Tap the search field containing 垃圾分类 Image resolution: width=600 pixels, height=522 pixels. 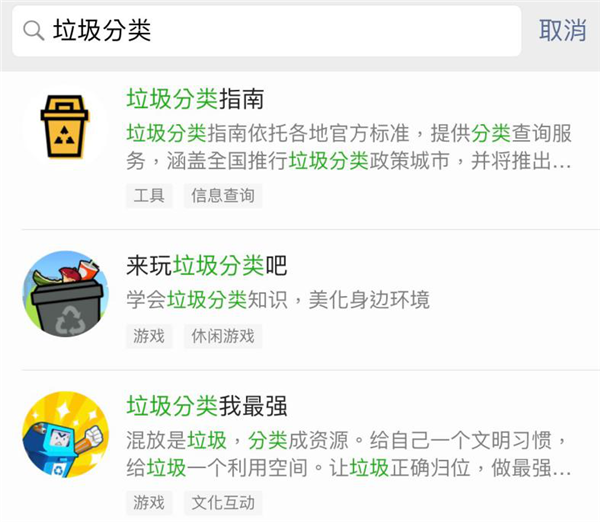coord(280,31)
